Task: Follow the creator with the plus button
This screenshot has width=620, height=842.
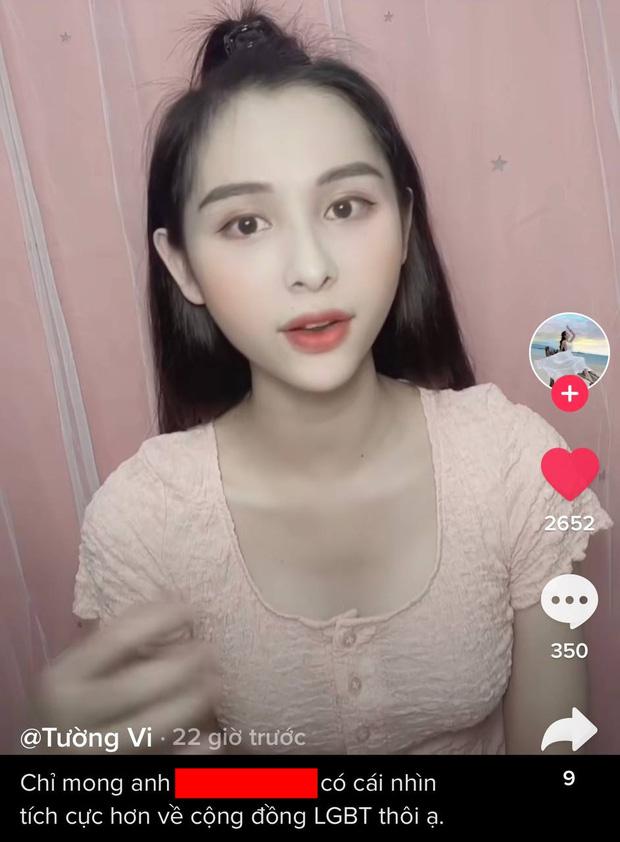Action: tap(569, 394)
